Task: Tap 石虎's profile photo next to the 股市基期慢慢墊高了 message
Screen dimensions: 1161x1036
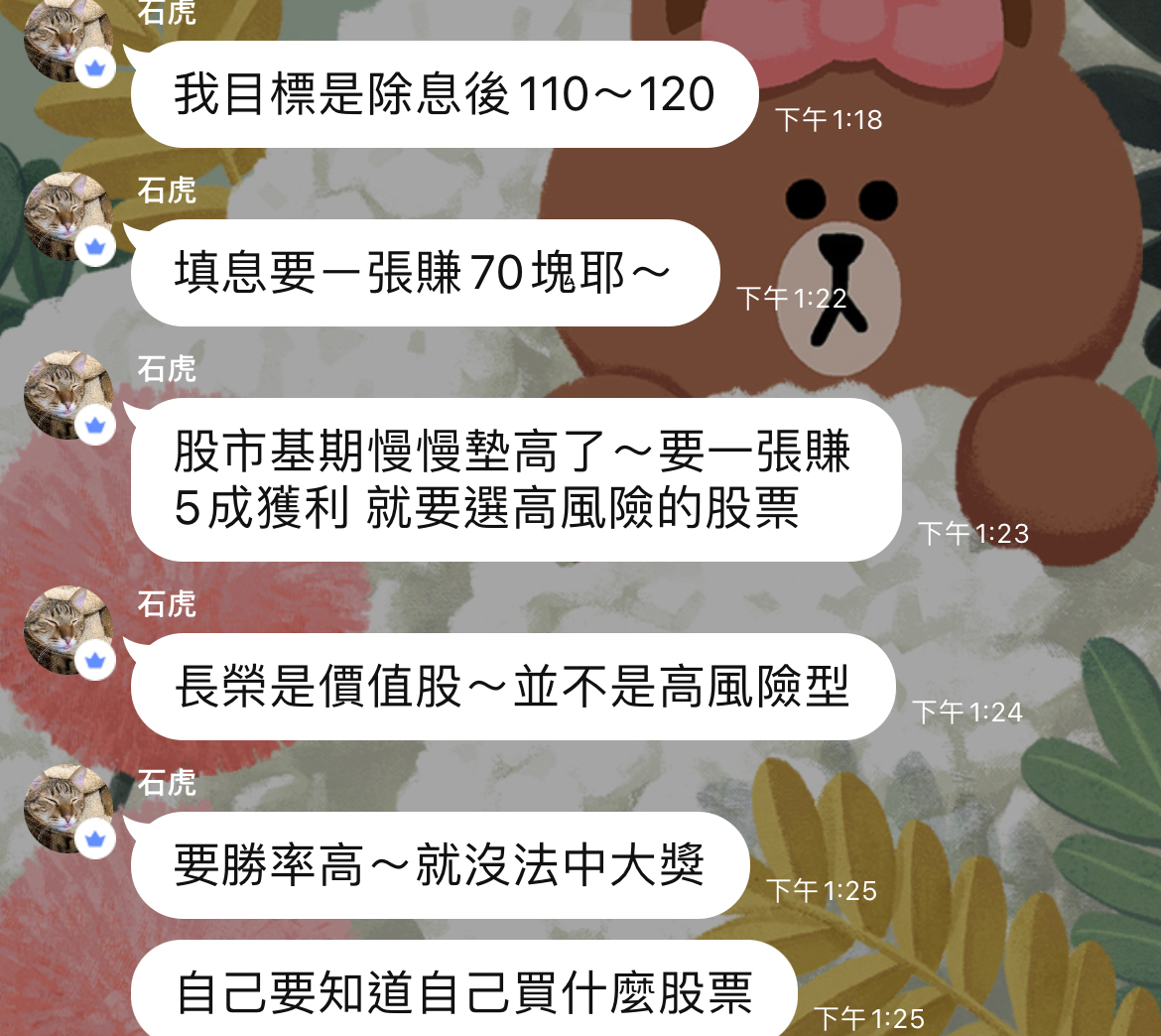Action: click(x=67, y=395)
